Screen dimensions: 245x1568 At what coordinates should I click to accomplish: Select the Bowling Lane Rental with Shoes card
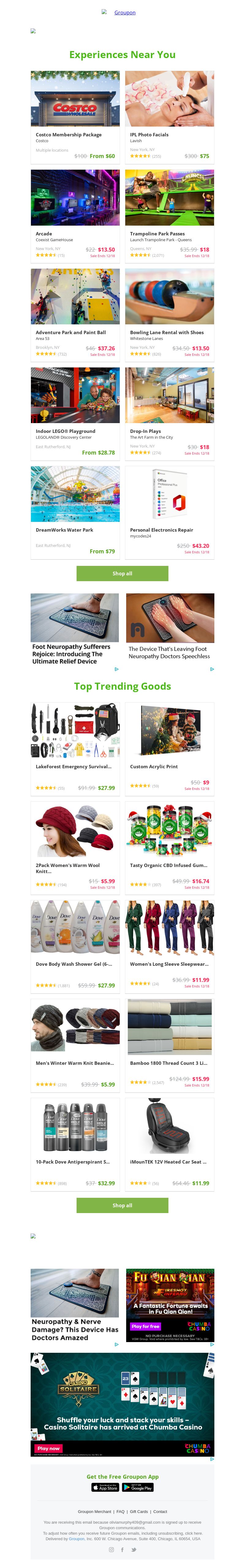[x=169, y=313]
